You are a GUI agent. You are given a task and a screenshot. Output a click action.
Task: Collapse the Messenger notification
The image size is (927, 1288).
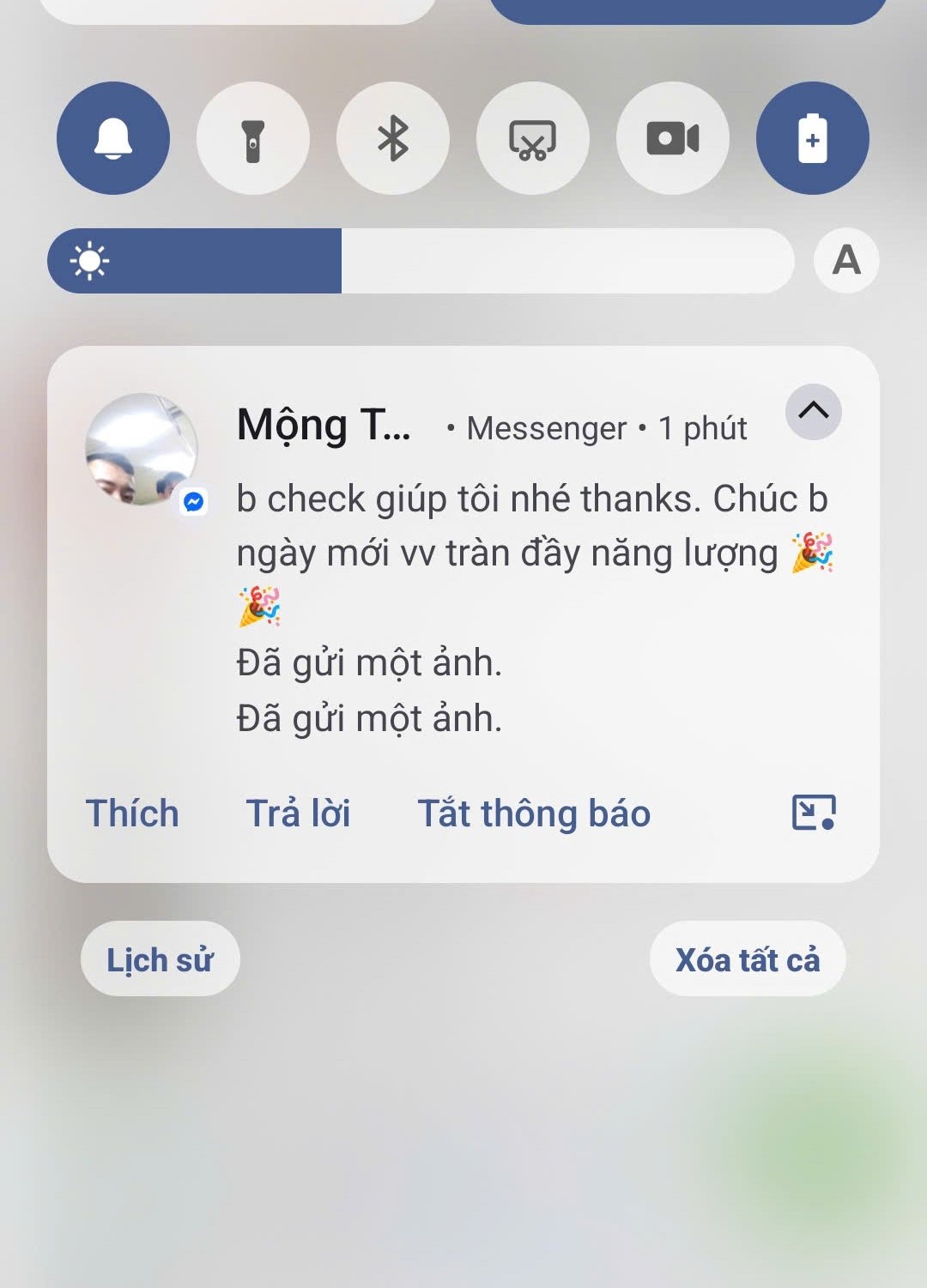tap(813, 412)
